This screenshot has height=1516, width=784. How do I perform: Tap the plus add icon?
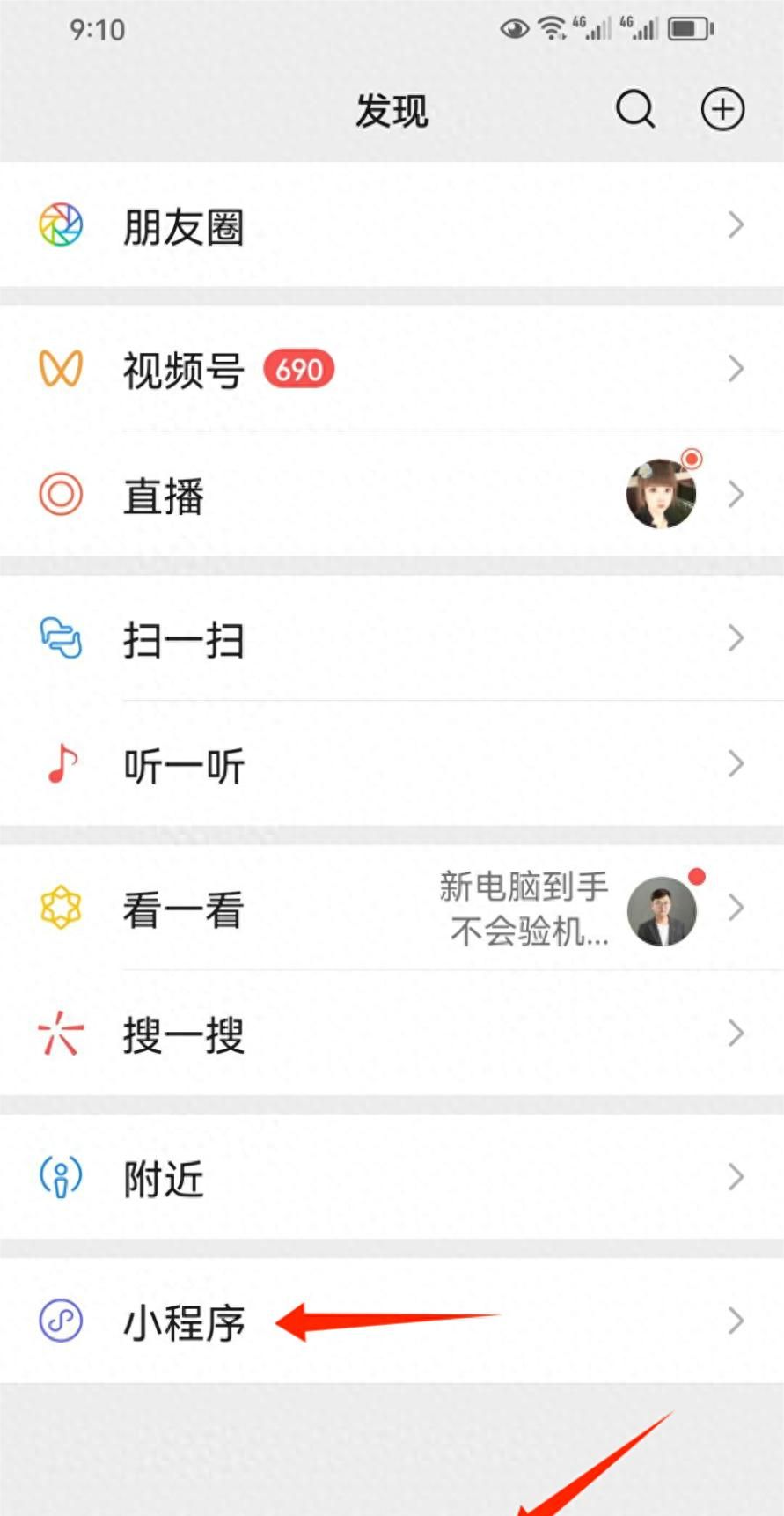pos(722,110)
